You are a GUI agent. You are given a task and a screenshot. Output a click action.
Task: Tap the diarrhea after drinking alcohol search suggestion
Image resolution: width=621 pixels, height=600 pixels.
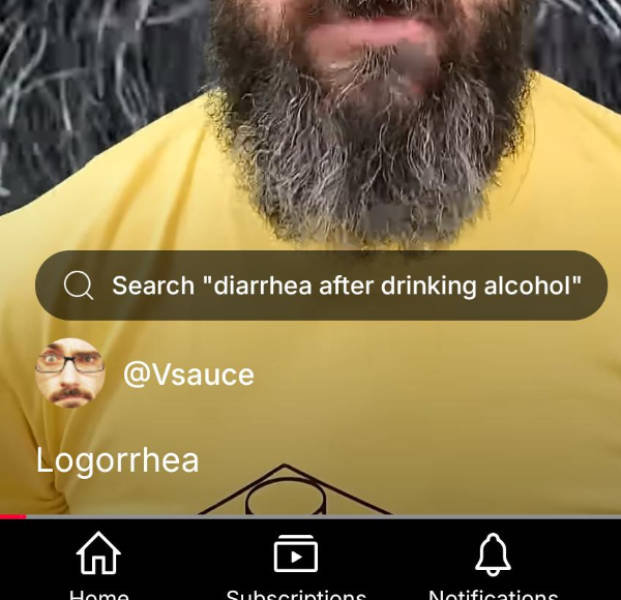click(321, 286)
